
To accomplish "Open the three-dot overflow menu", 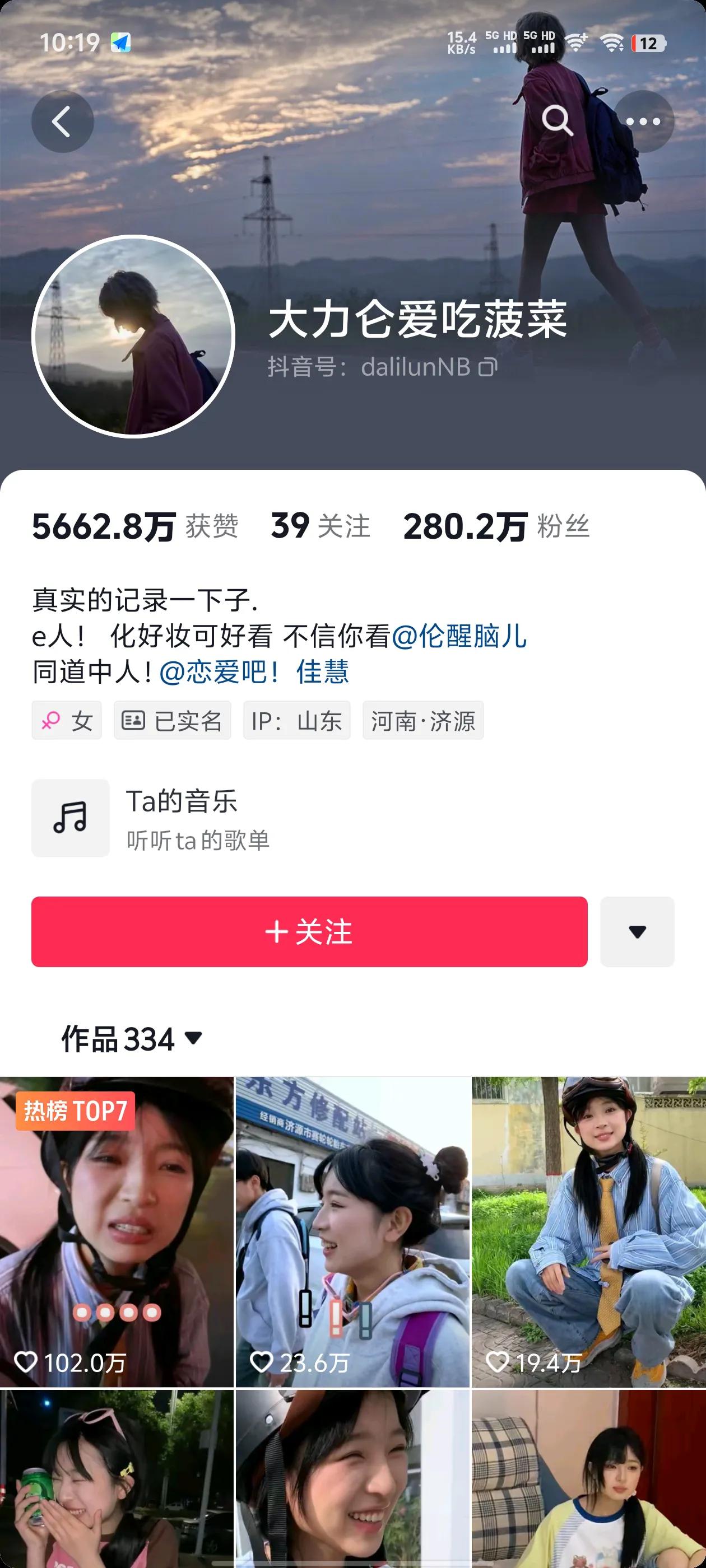I will 643,122.
